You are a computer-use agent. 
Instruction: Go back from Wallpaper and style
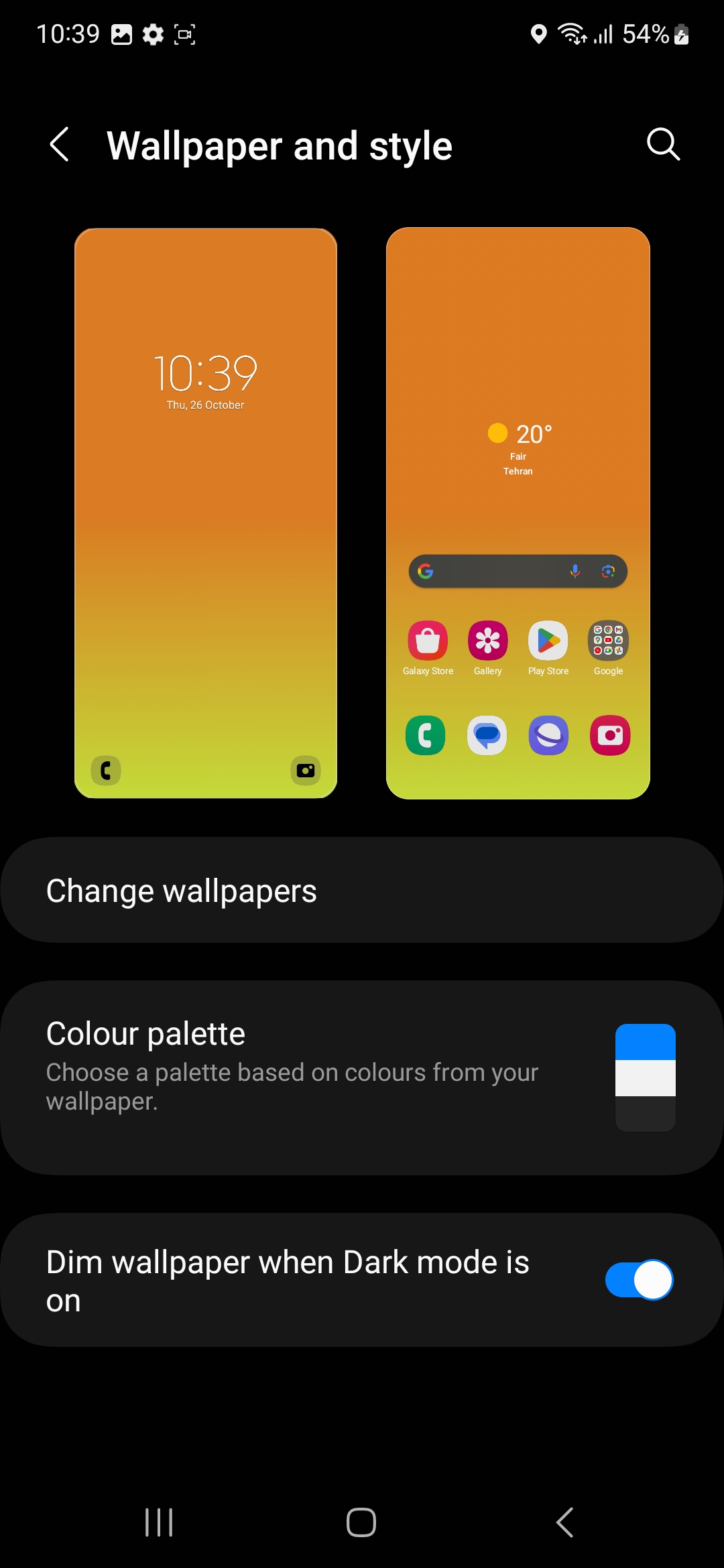click(60, 144)
